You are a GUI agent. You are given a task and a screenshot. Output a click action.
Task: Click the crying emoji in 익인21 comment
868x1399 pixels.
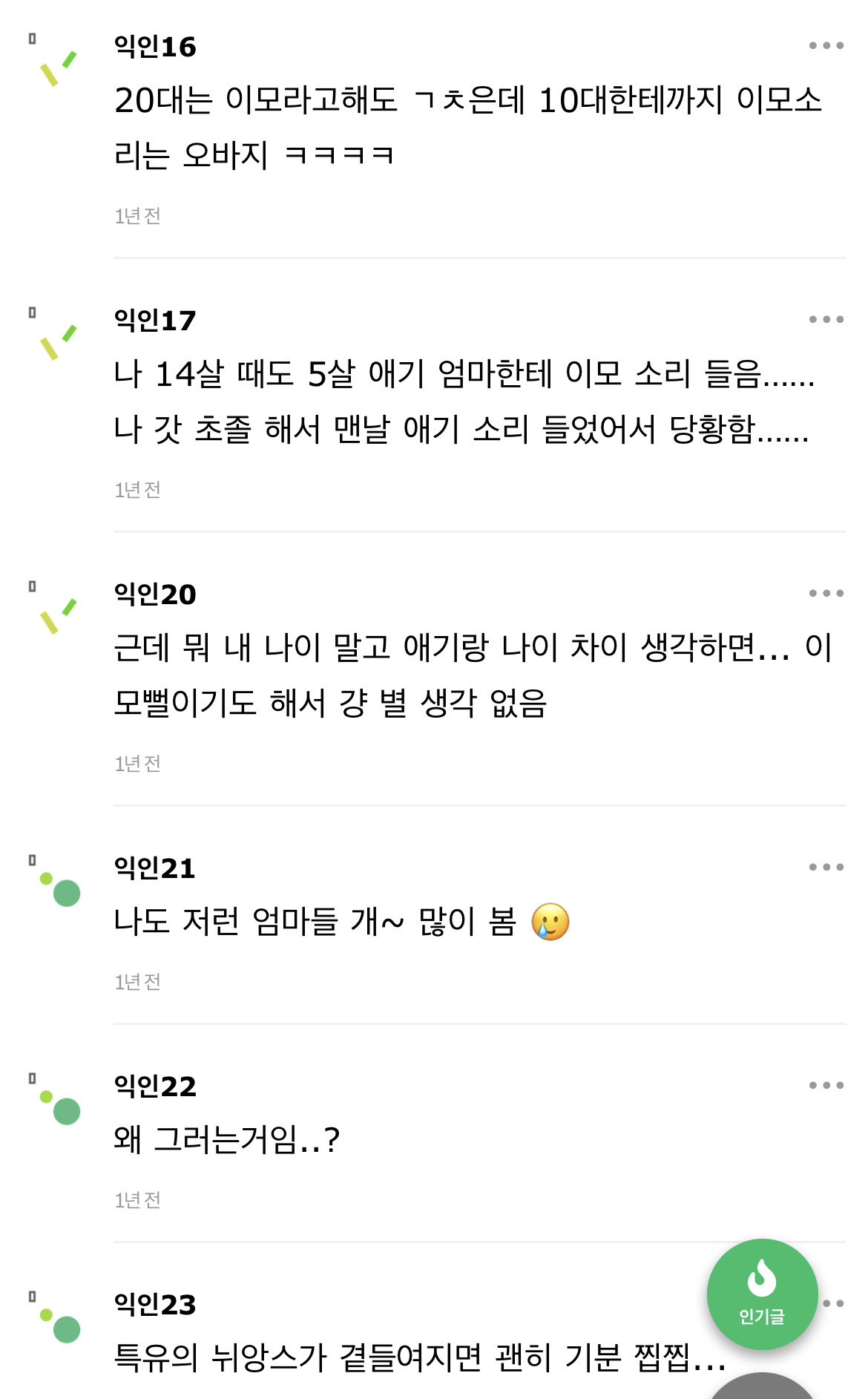pyautogui.click(x=550, y=920)
